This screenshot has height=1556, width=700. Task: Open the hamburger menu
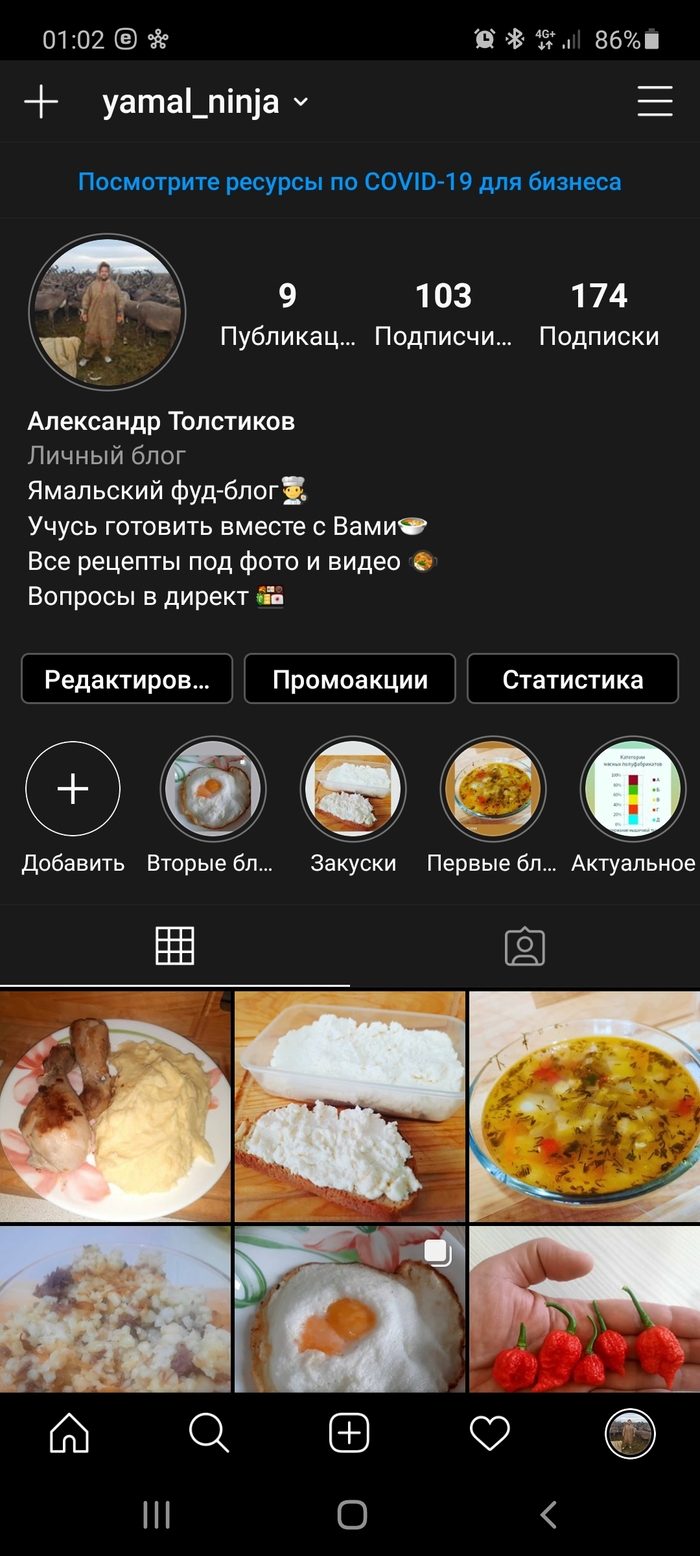[655, 102]
